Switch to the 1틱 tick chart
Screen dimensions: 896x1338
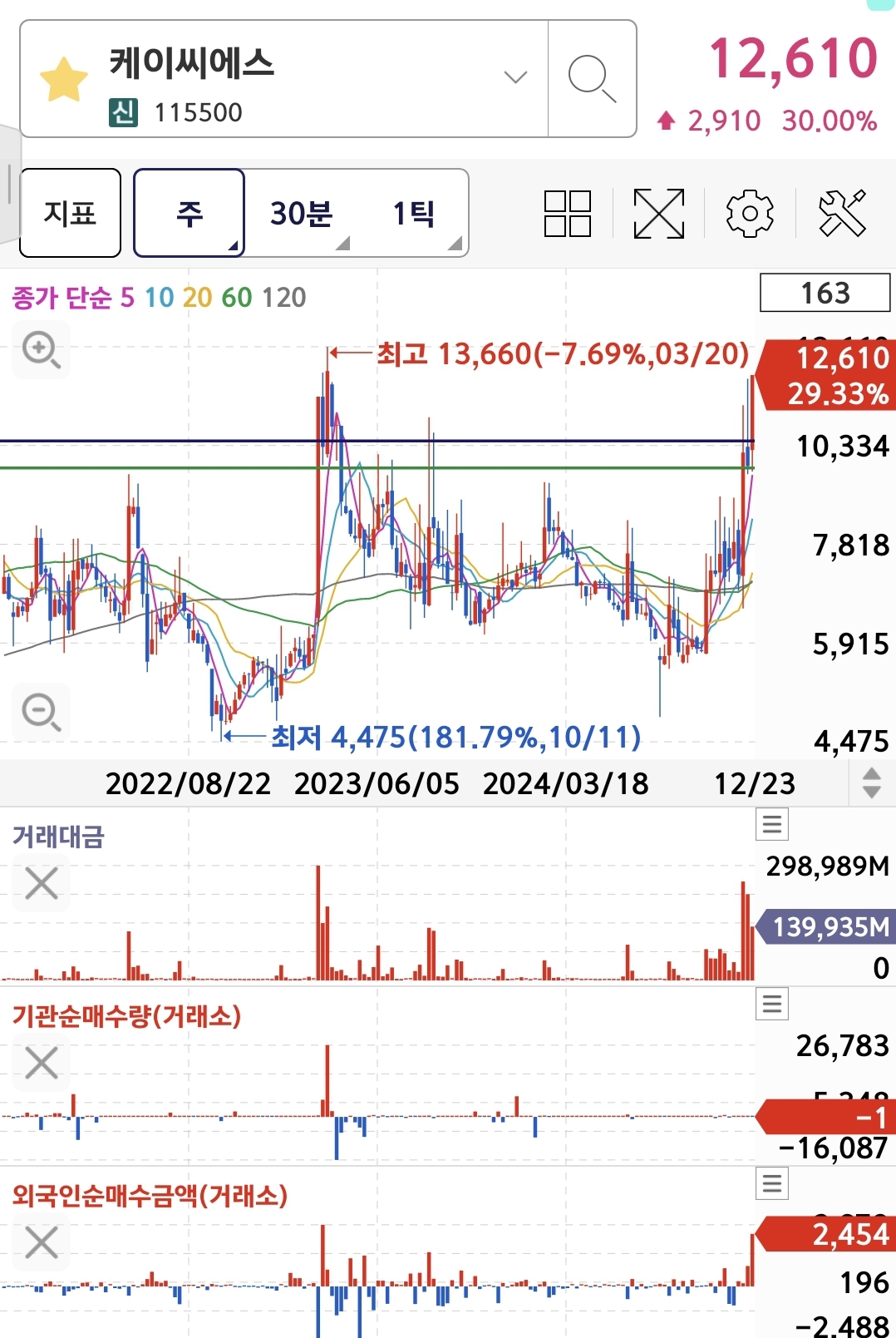pos(414,214)
